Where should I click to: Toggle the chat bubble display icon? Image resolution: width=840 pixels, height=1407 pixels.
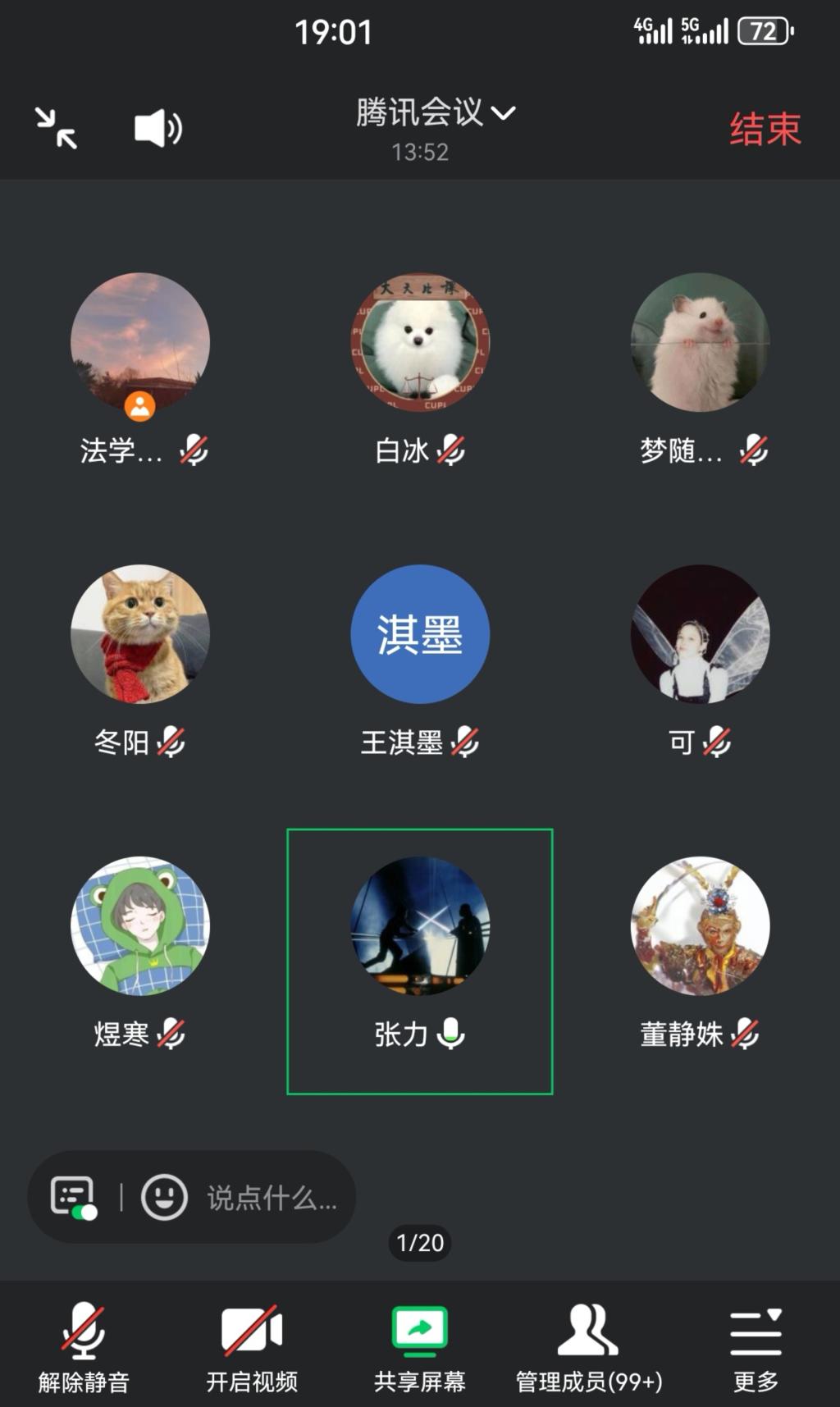[73, 1197]
